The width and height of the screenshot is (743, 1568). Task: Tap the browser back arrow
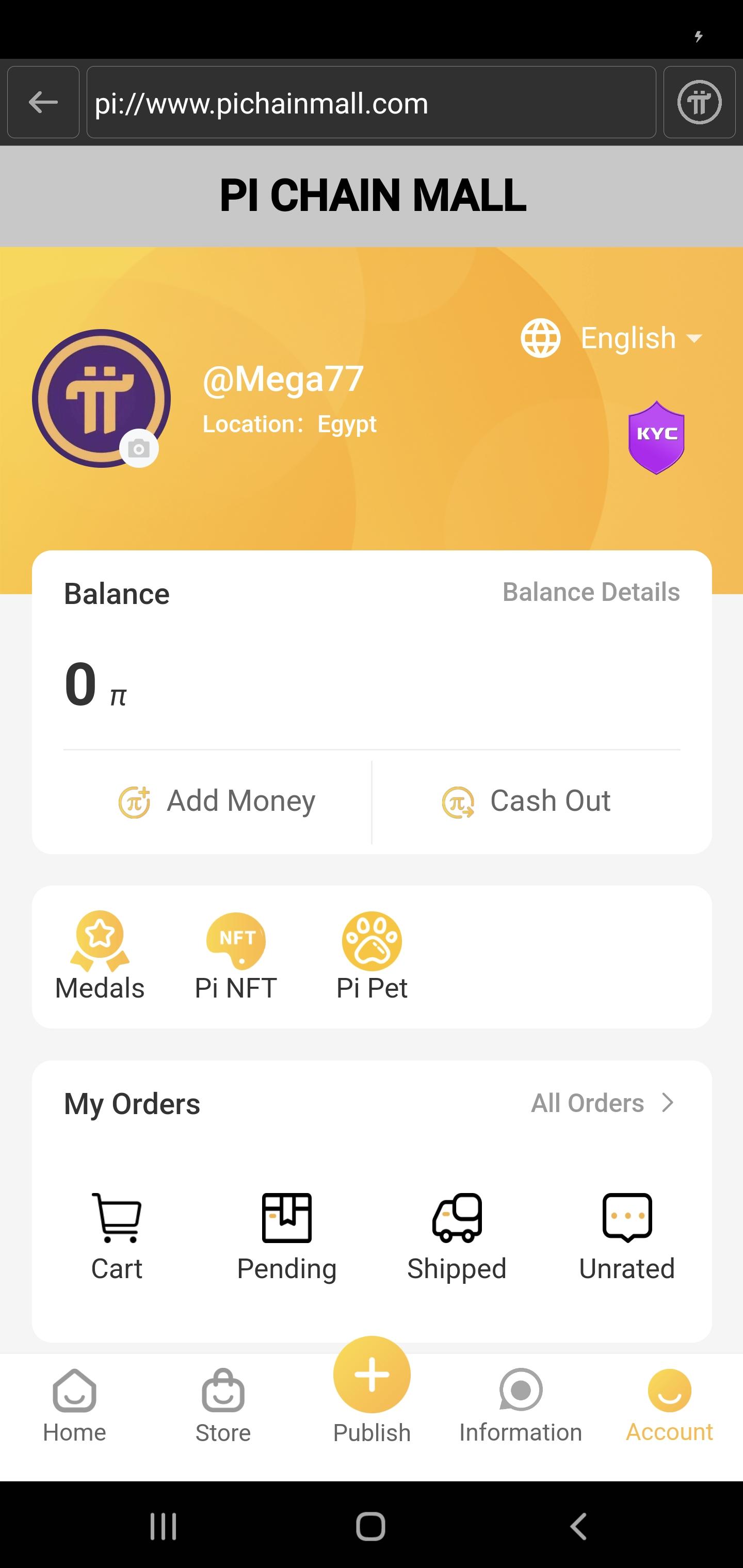tap(43, 102)
